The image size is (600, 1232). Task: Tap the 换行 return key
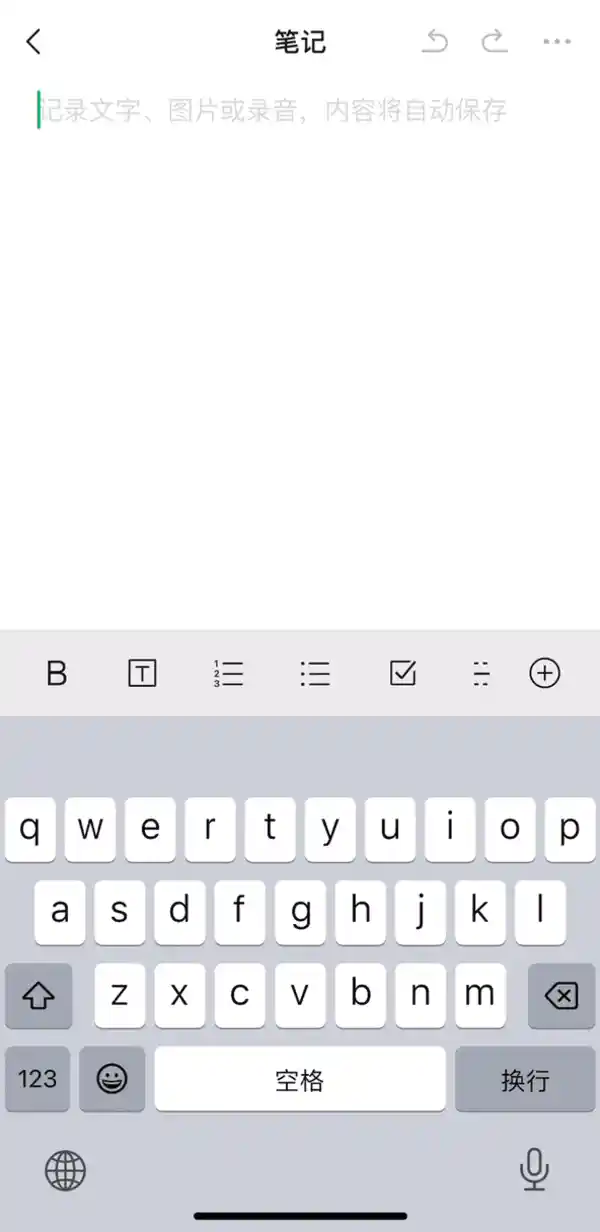[525, 1079]
